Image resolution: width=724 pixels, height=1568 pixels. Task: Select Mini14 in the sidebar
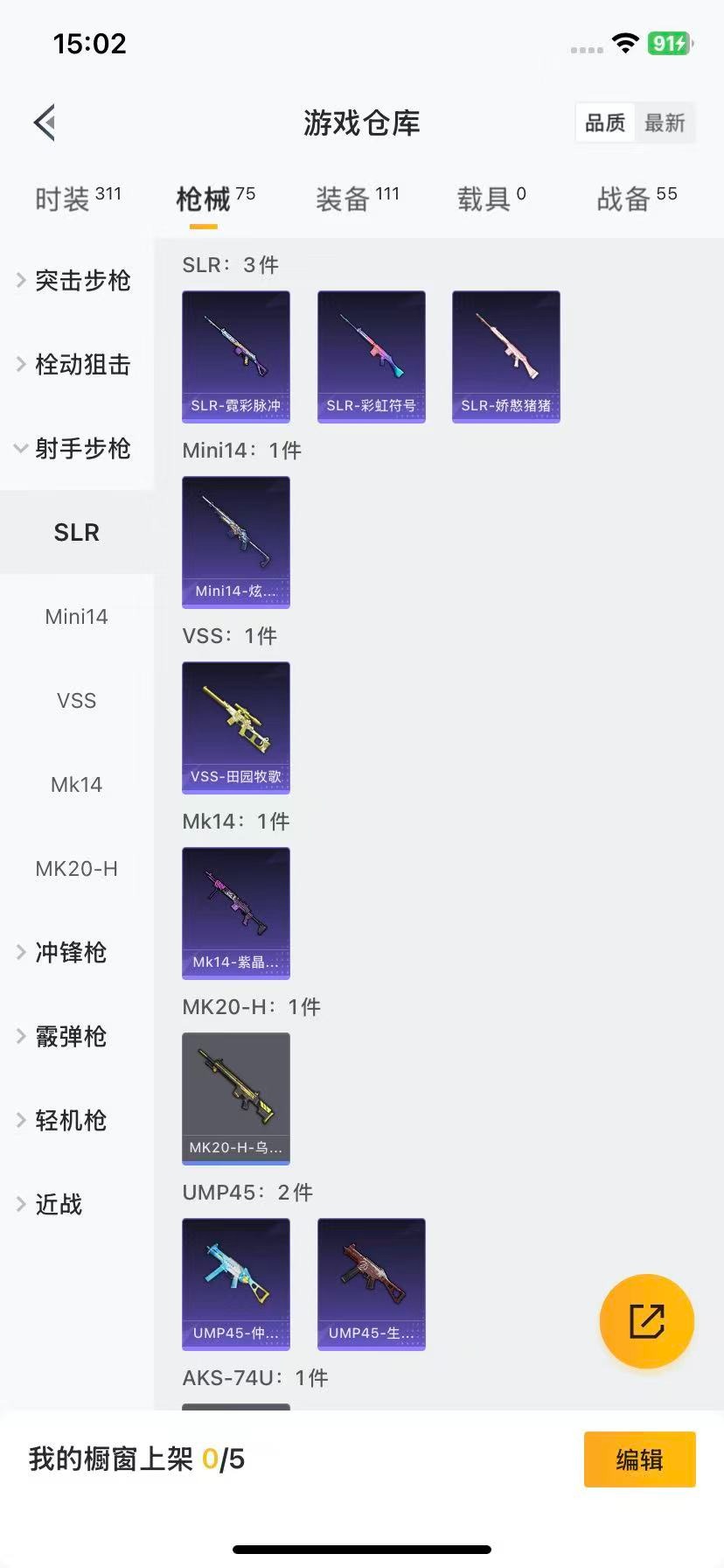(76, 616)
